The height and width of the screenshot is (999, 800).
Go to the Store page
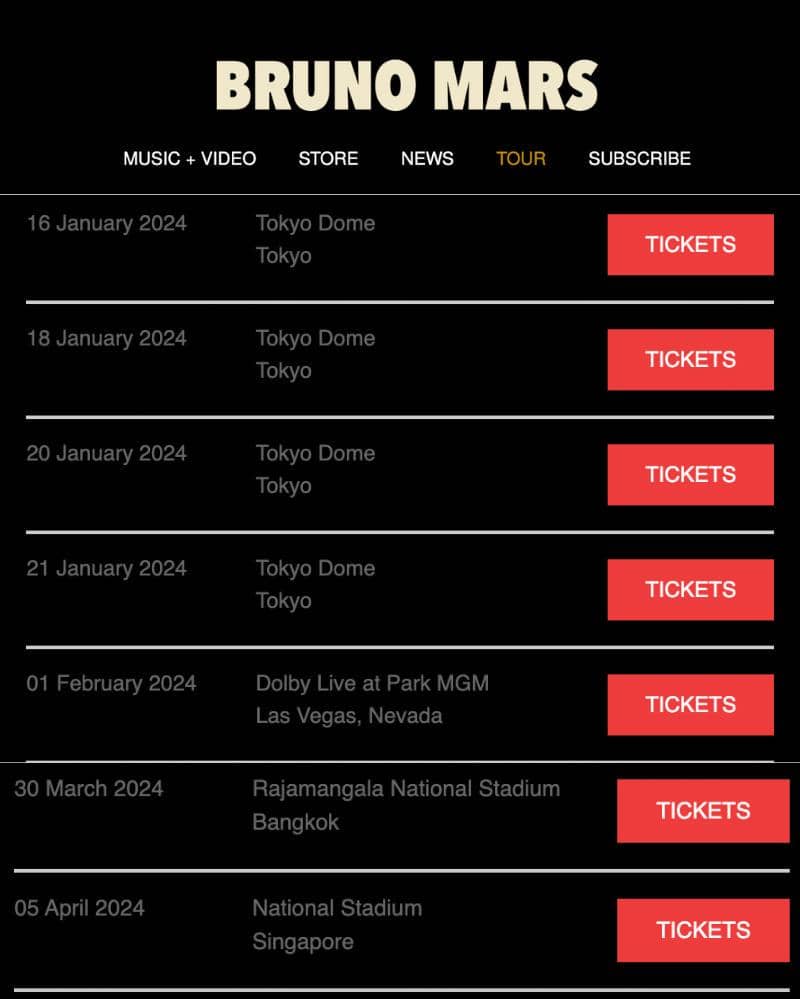coord(328,158)
